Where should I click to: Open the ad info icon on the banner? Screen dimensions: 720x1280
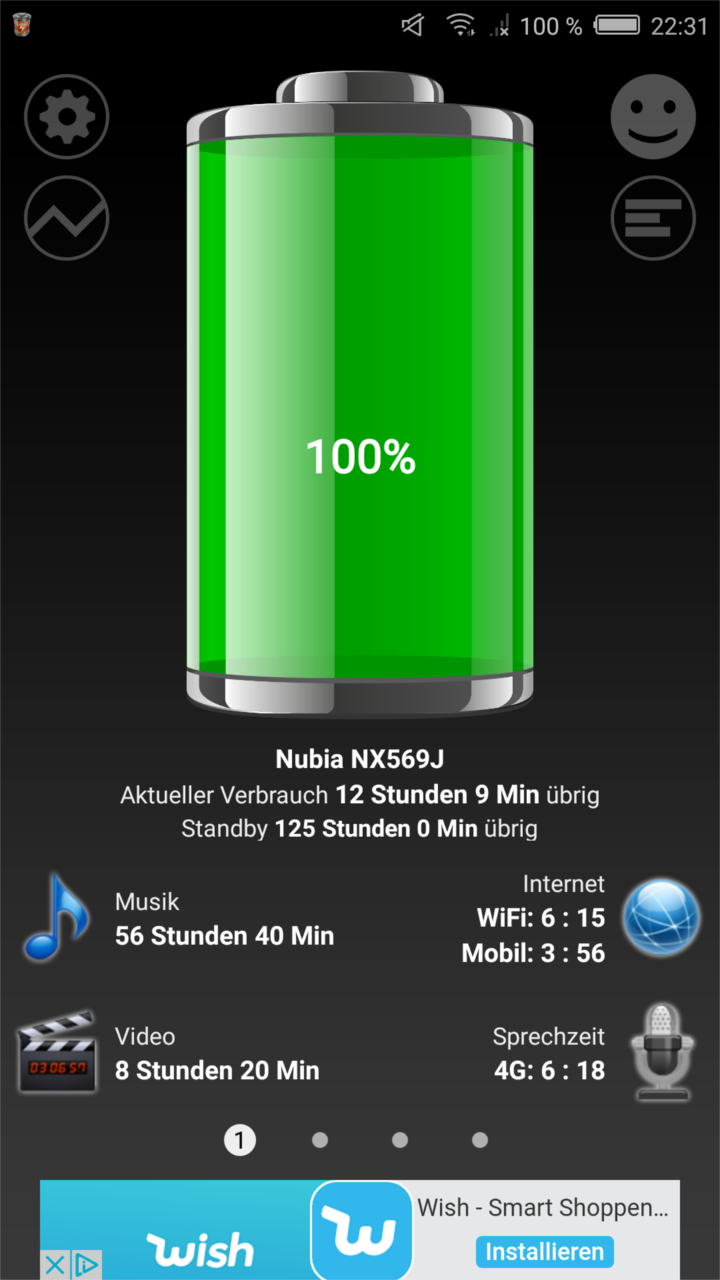[x=86, y=1265]
